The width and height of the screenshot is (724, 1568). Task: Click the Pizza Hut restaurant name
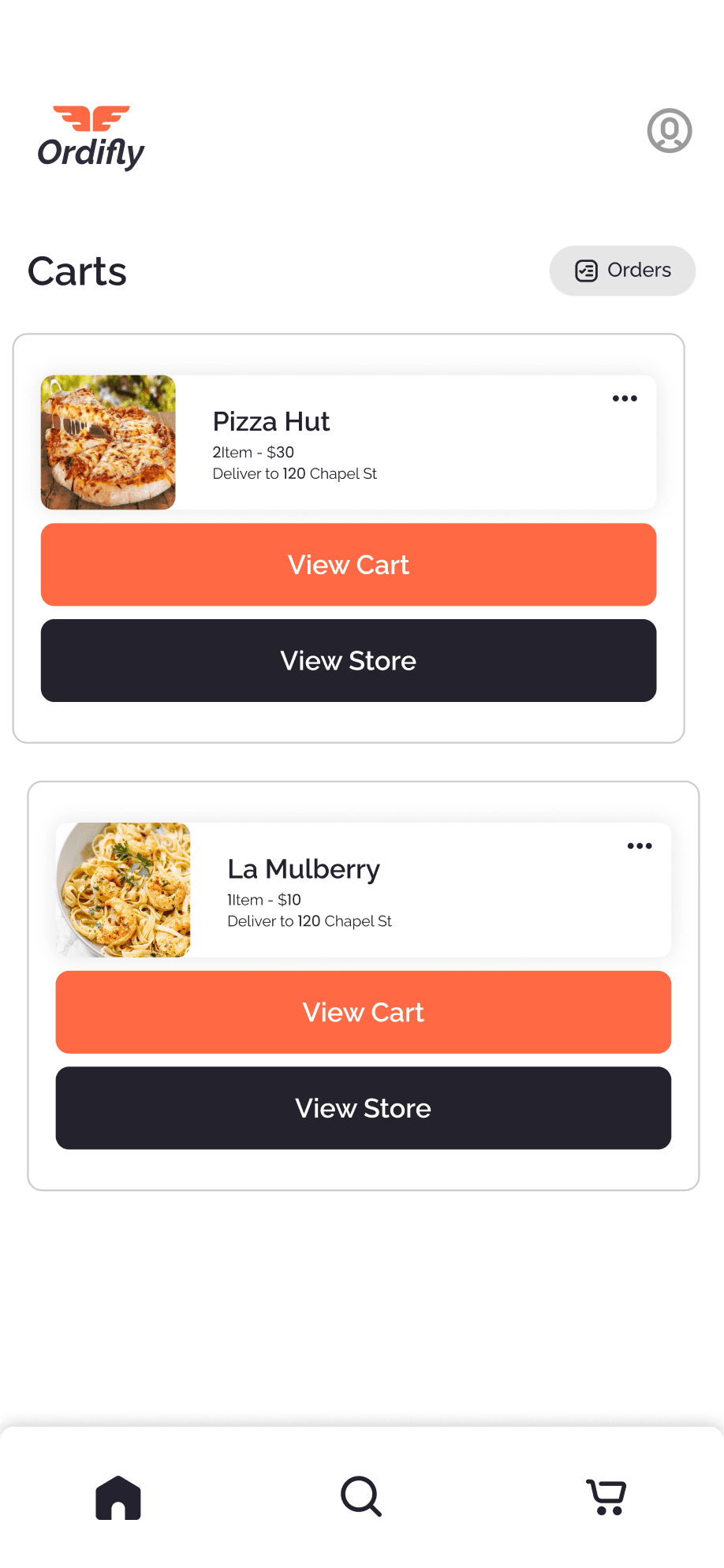[271, 421]
